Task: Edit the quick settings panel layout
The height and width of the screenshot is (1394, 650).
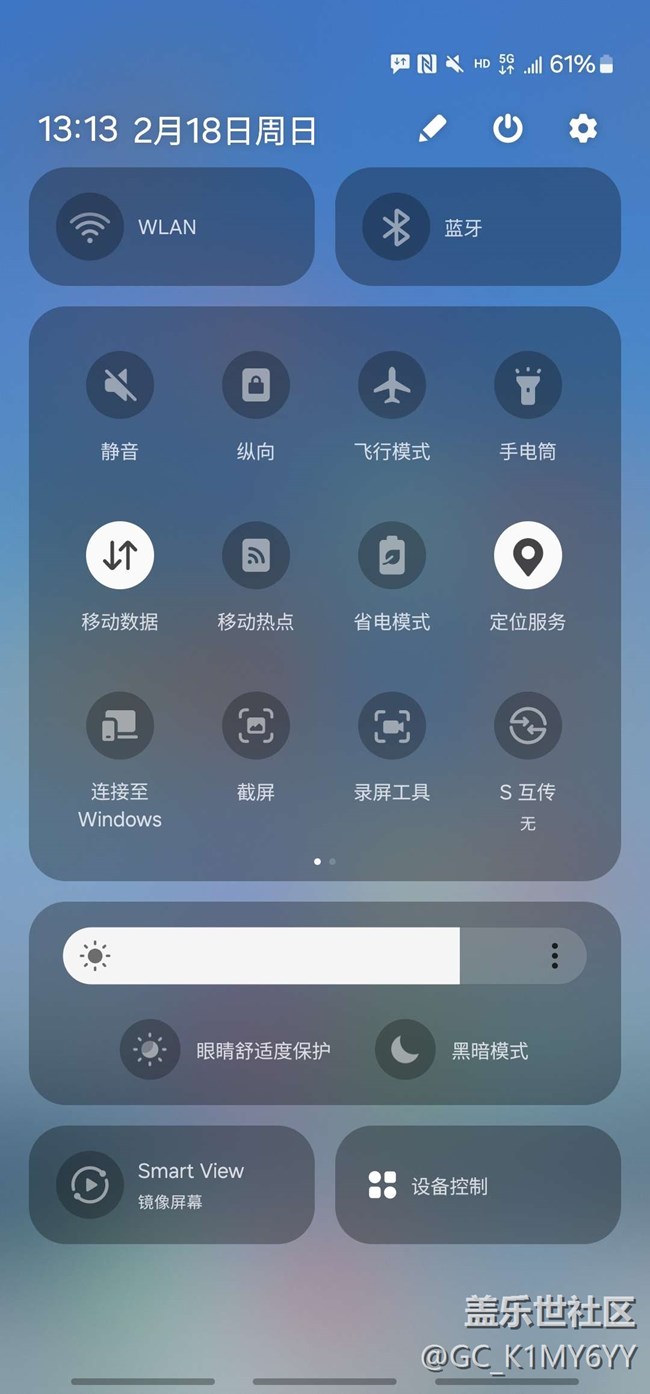Action: 432,128
